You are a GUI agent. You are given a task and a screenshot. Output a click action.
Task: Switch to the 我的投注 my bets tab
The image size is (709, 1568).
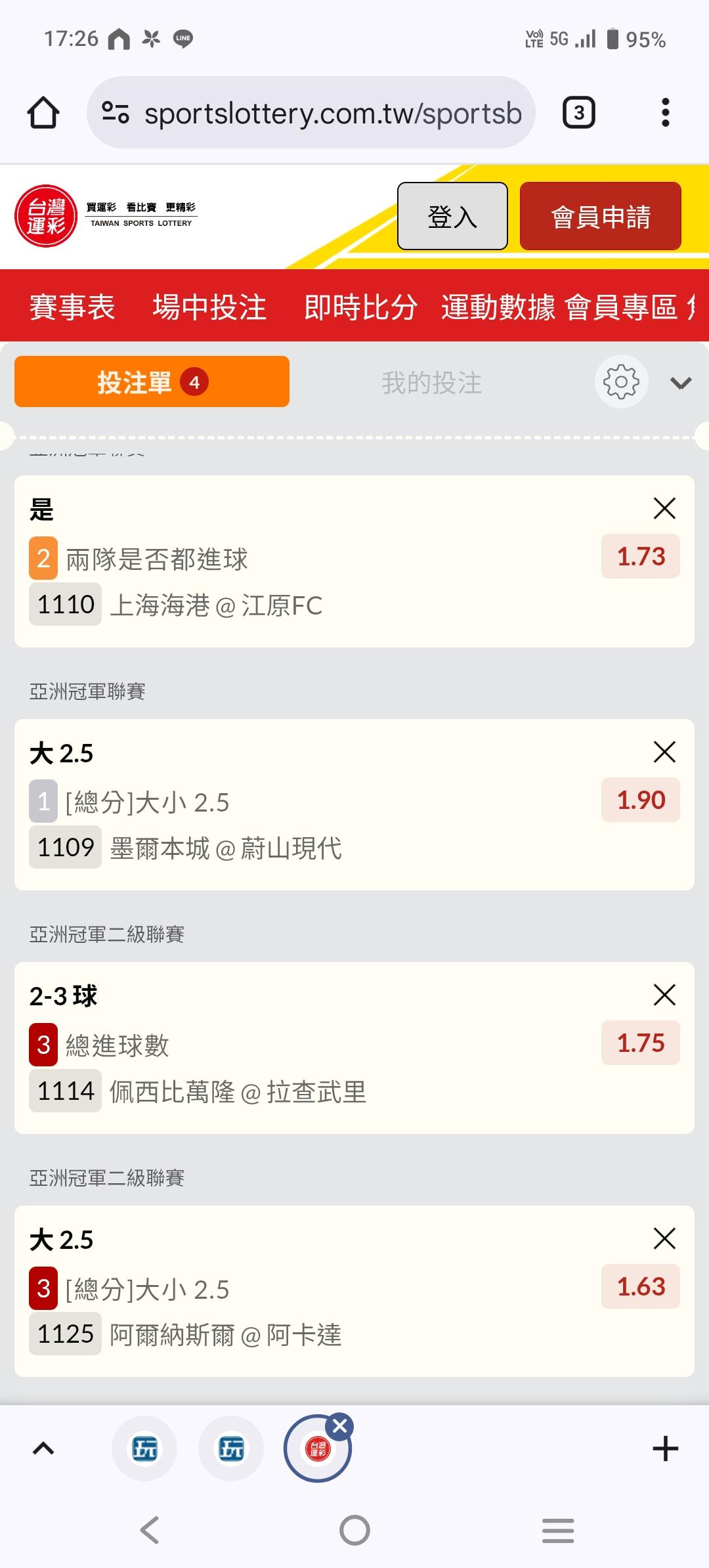tap(431, 383)
